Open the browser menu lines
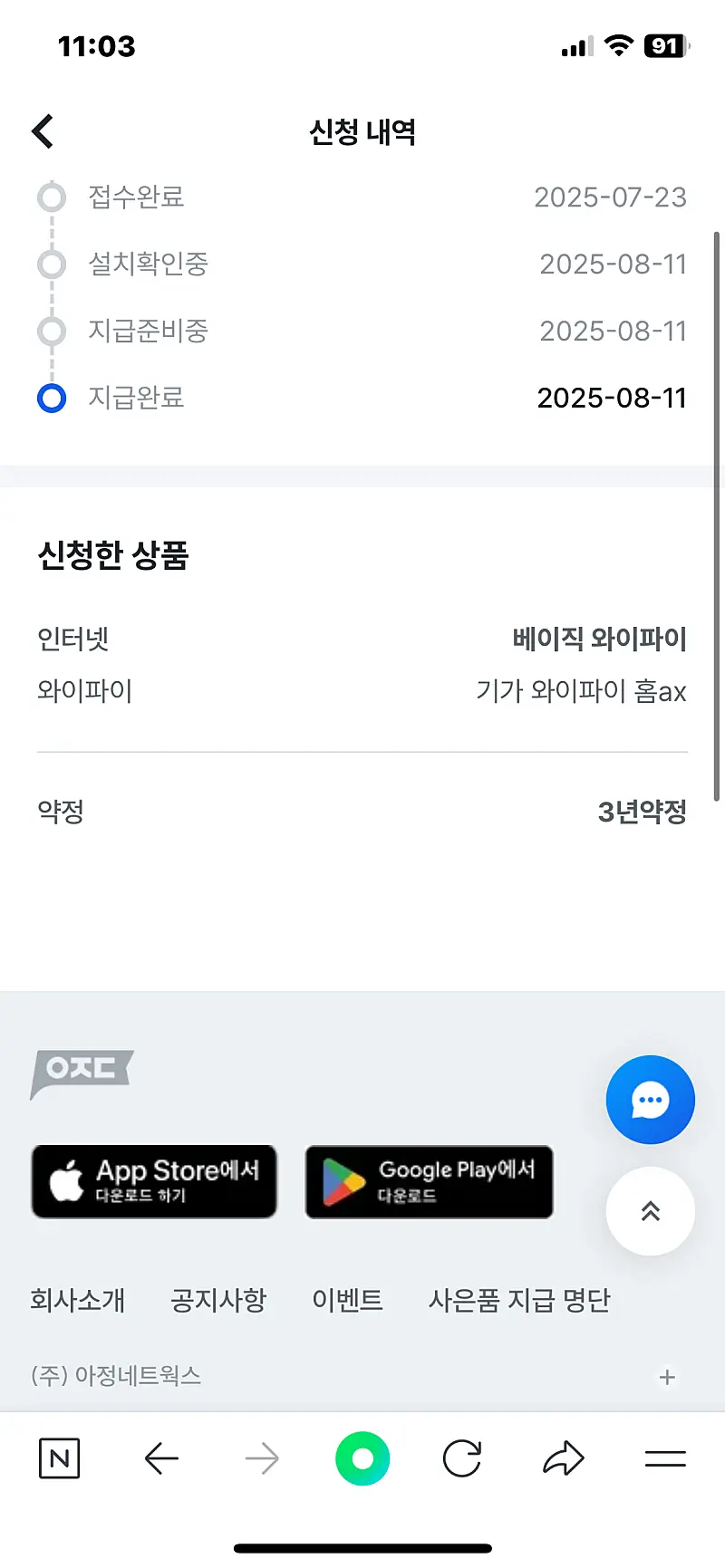 click(x=665, y=1458)
